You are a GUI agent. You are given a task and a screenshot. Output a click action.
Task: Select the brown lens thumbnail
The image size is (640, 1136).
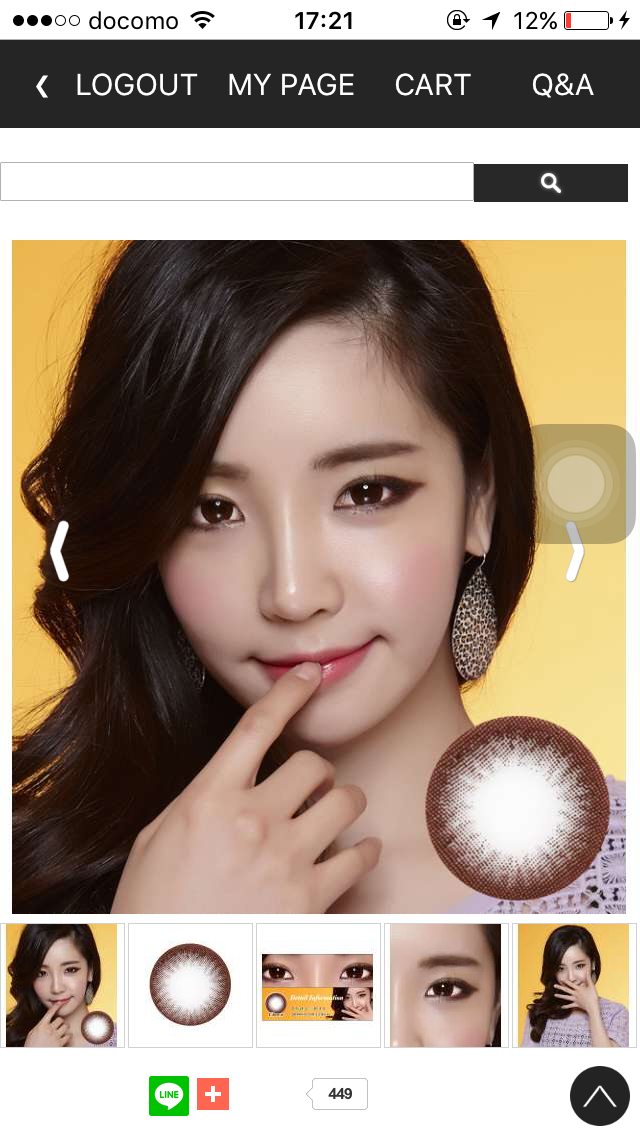pyautogui.click(x=190, y=985)
